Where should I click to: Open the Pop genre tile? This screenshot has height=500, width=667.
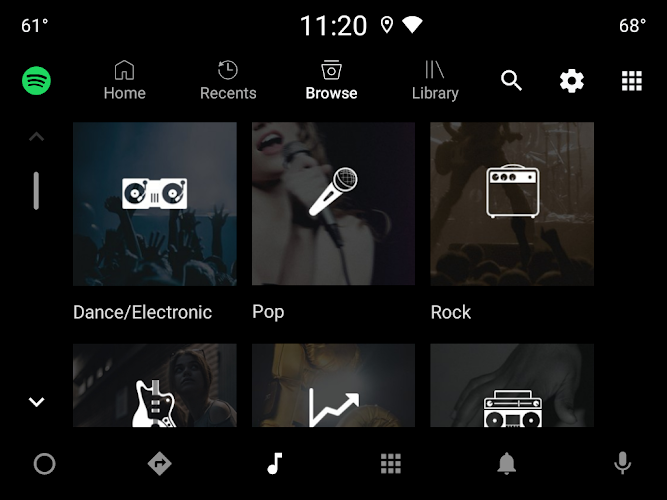(x=333, y=205)
